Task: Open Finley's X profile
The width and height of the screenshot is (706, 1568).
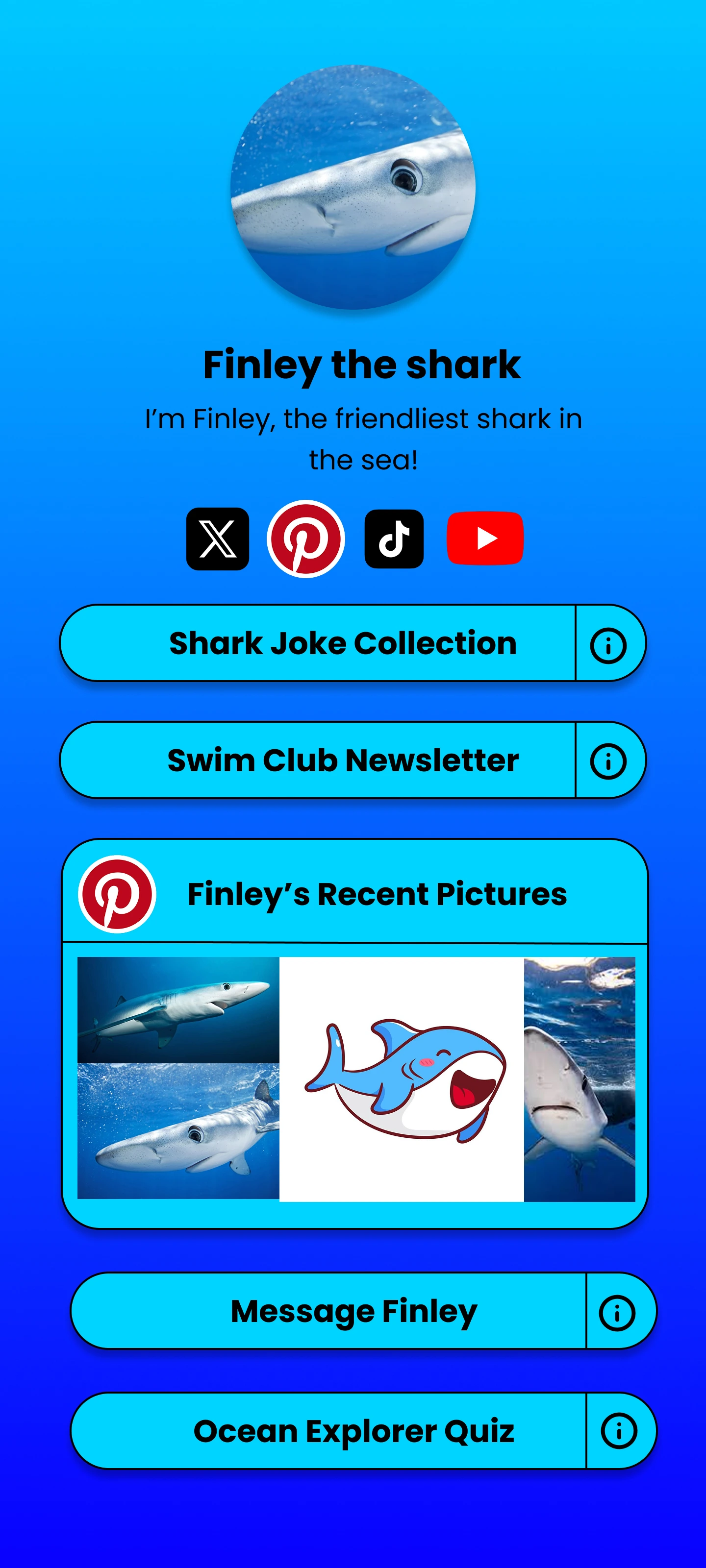Action: (x=217, y=538)
